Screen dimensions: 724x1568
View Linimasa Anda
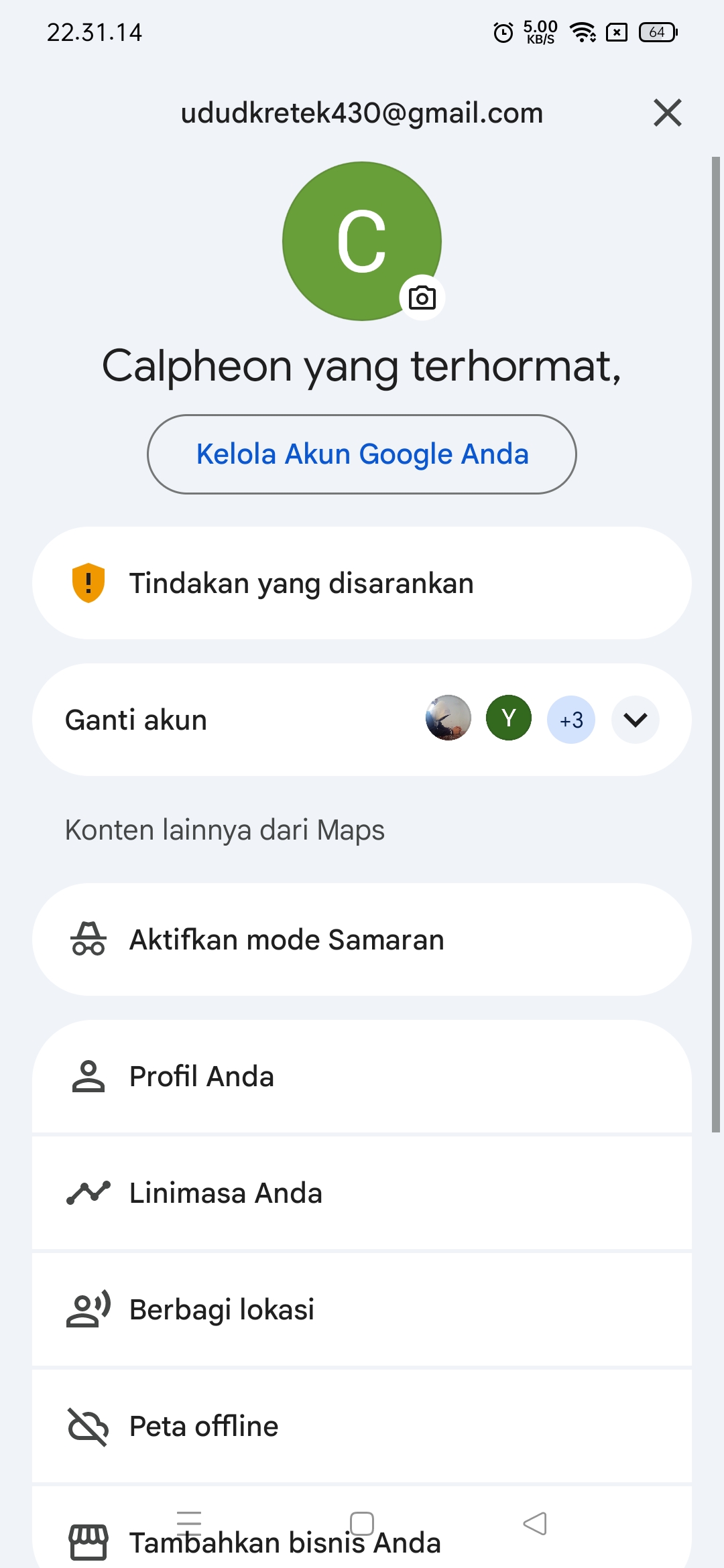click(x=362, y=1193)
